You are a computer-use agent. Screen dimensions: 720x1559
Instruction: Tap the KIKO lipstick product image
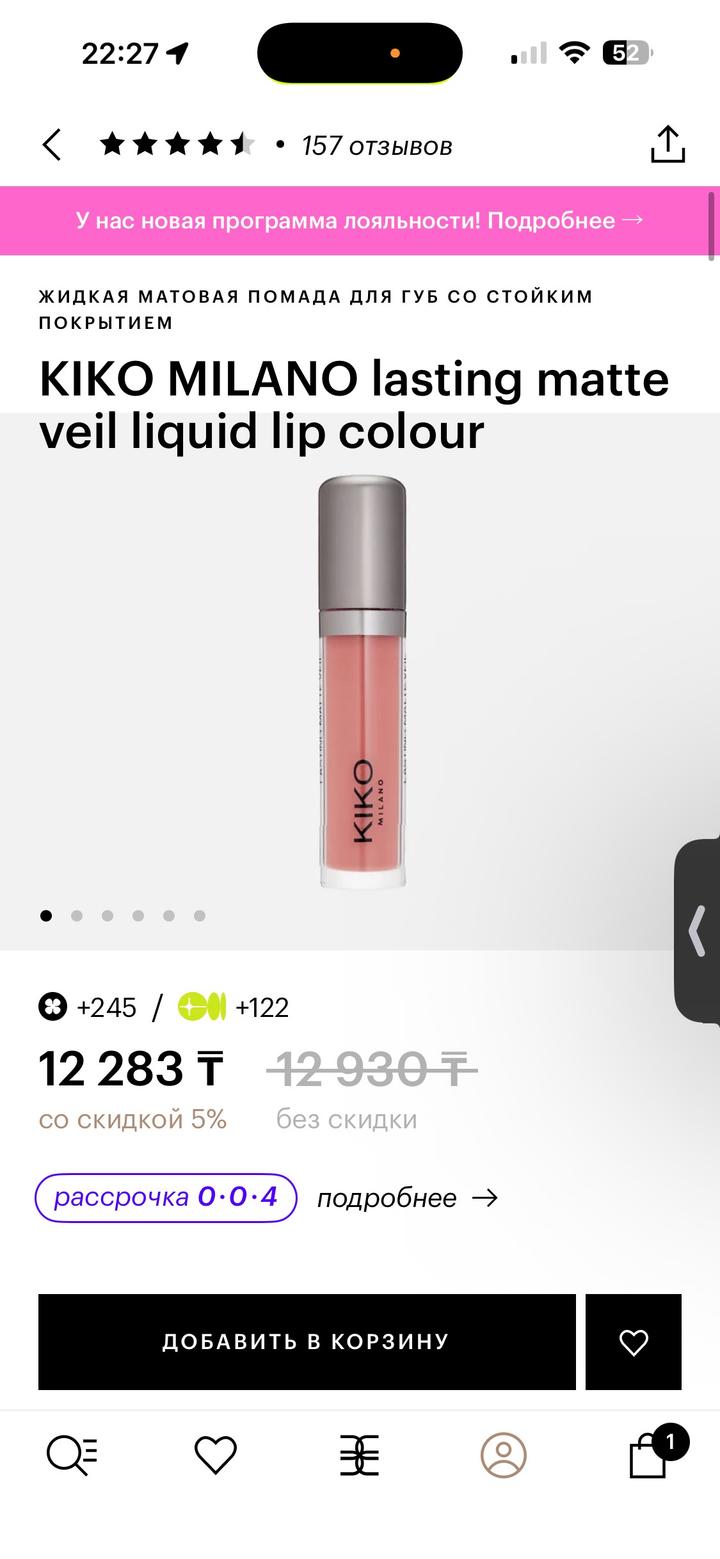pos(362,682)
